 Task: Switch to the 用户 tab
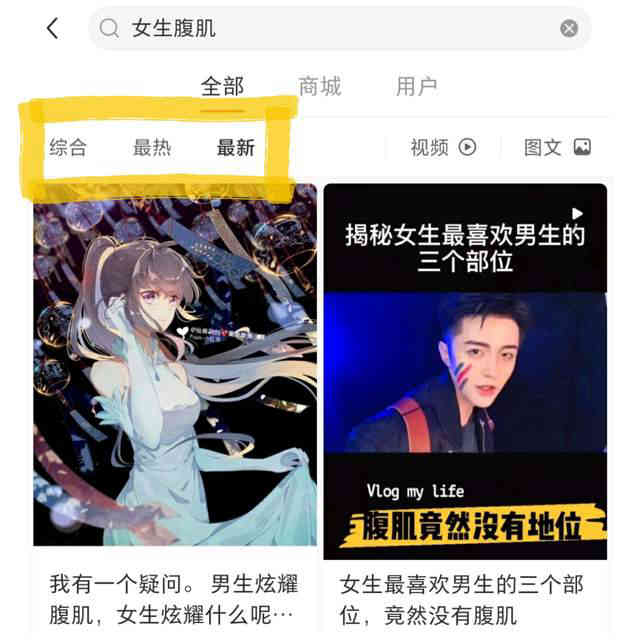click(x=416, y=87)
